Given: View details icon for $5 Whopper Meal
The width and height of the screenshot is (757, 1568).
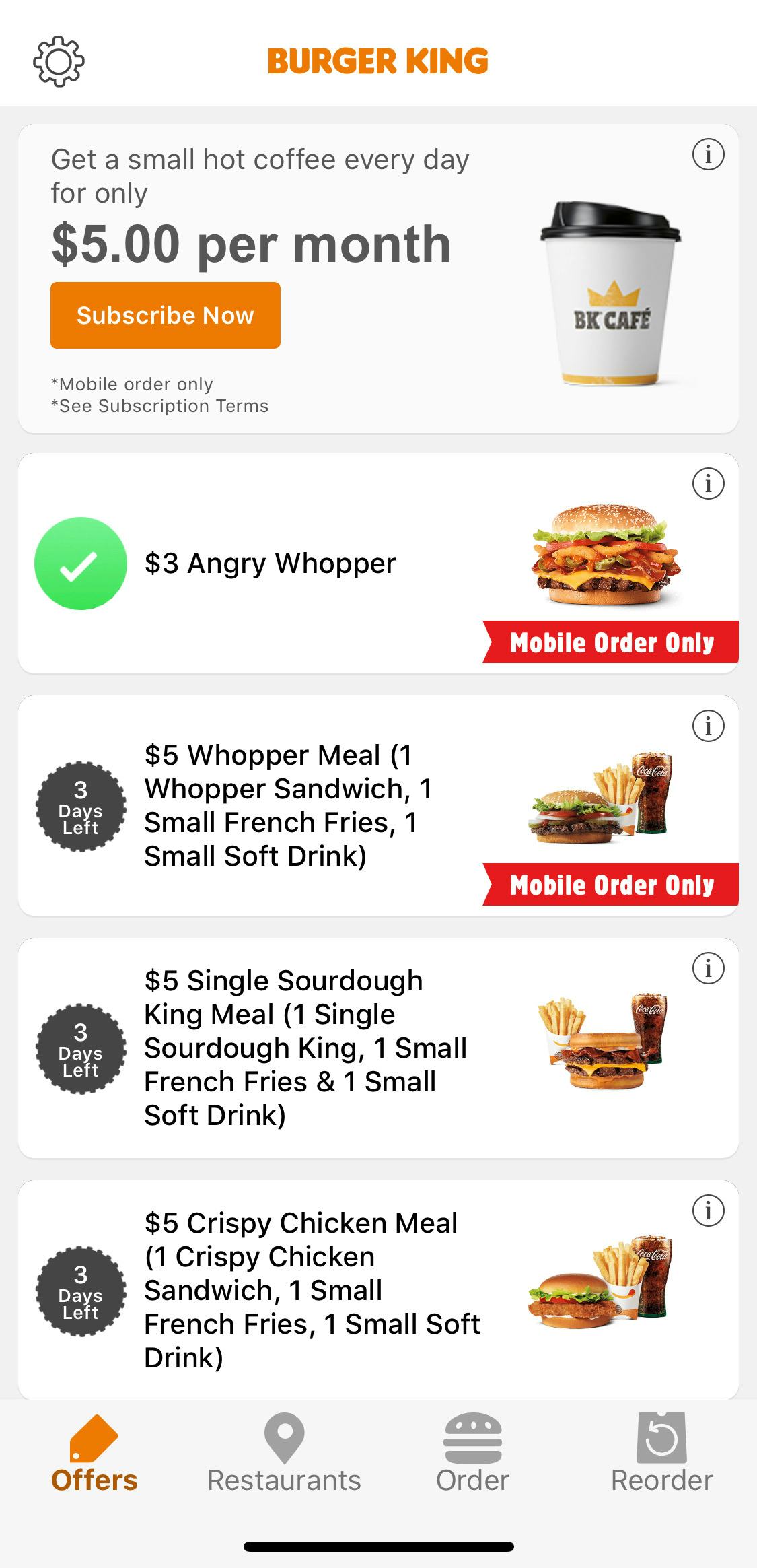Looking at the screenshot, I should tap(708, 726).
